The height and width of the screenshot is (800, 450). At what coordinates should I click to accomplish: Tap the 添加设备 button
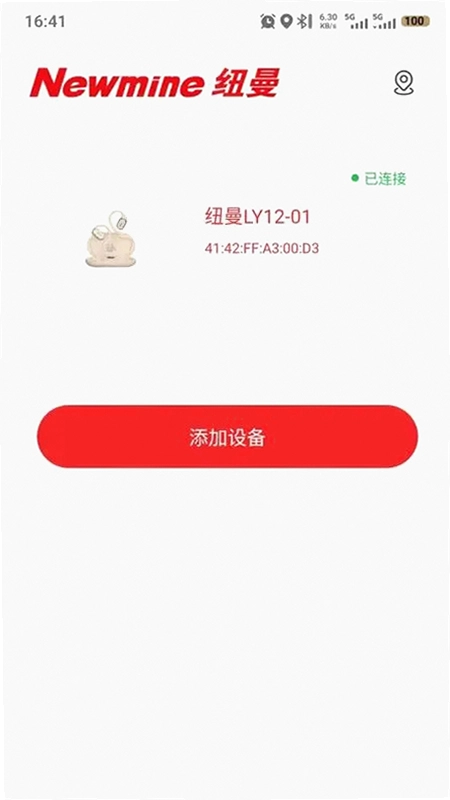click(x=227, y=437)
